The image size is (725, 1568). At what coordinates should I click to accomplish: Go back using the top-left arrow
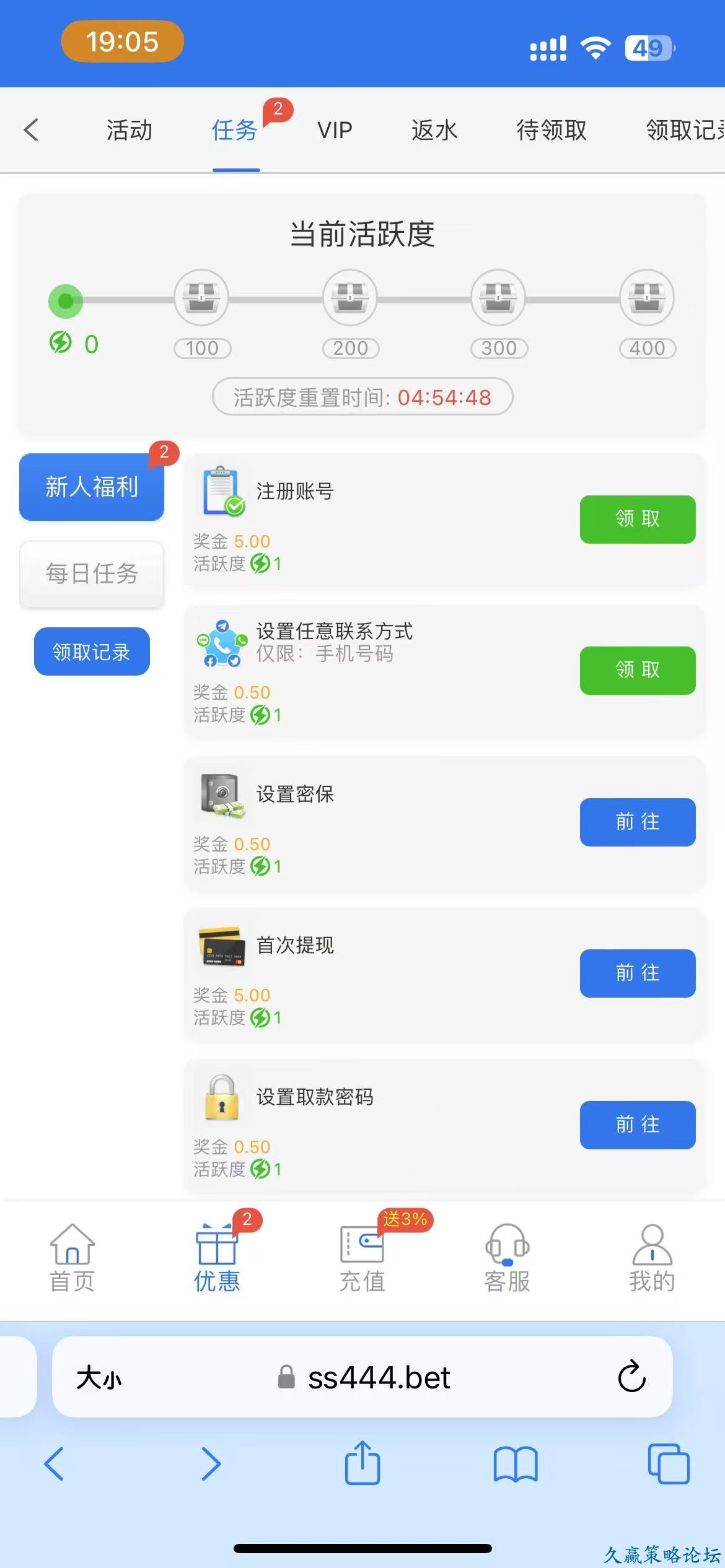(x=32, y=130)
